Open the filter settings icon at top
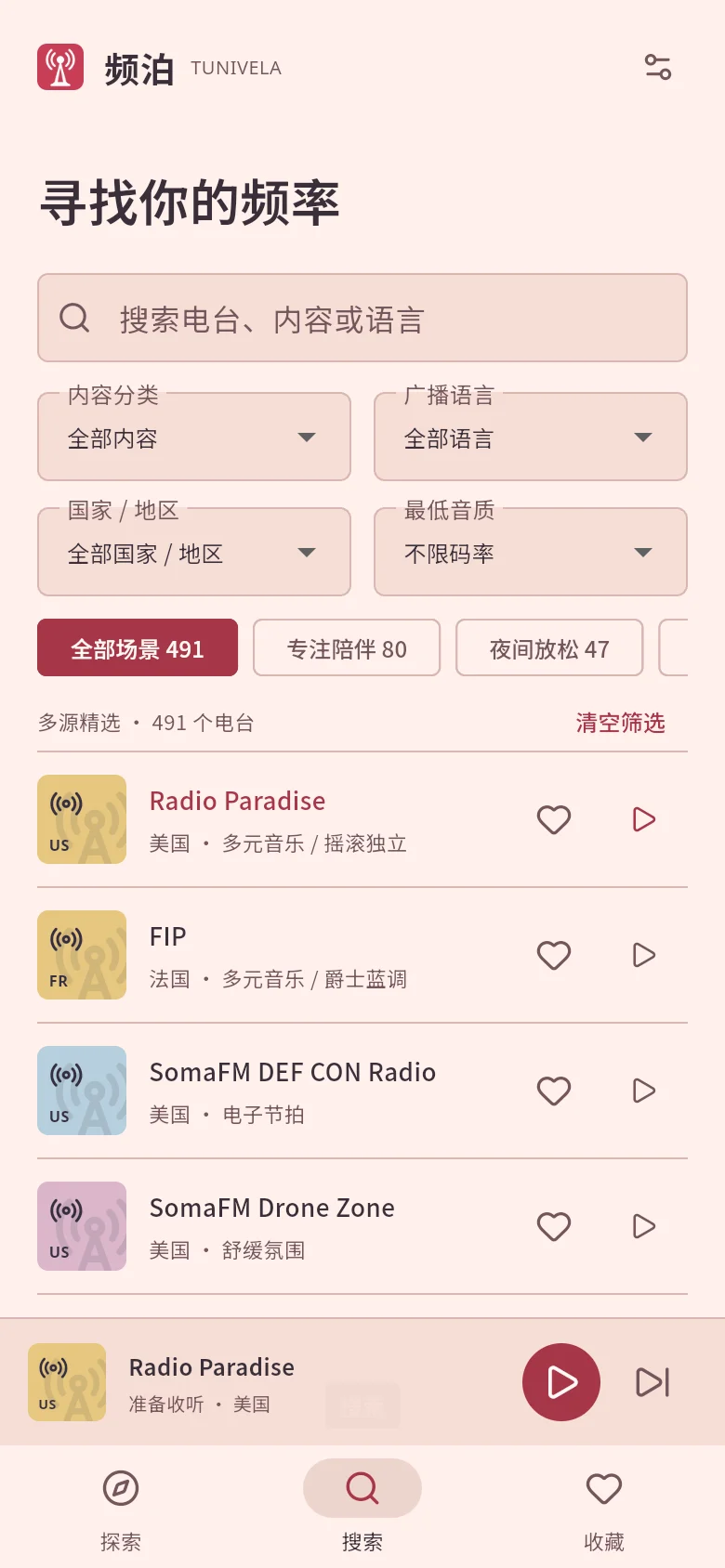Screen dimensions: 725x1568 point(658,67)
